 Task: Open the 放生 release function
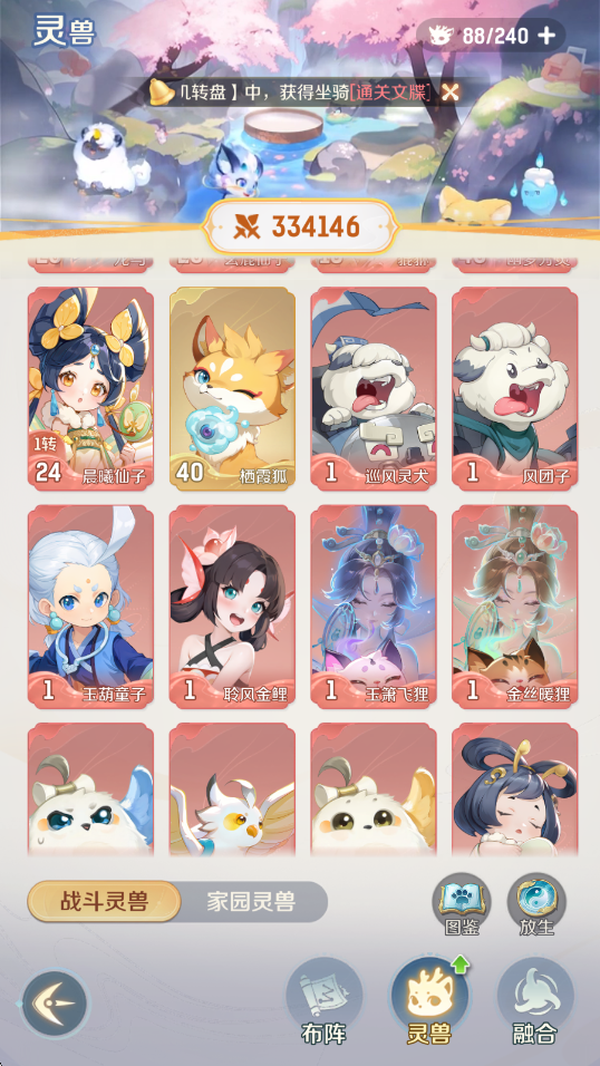pyautogui.click(x=537, y=903)
